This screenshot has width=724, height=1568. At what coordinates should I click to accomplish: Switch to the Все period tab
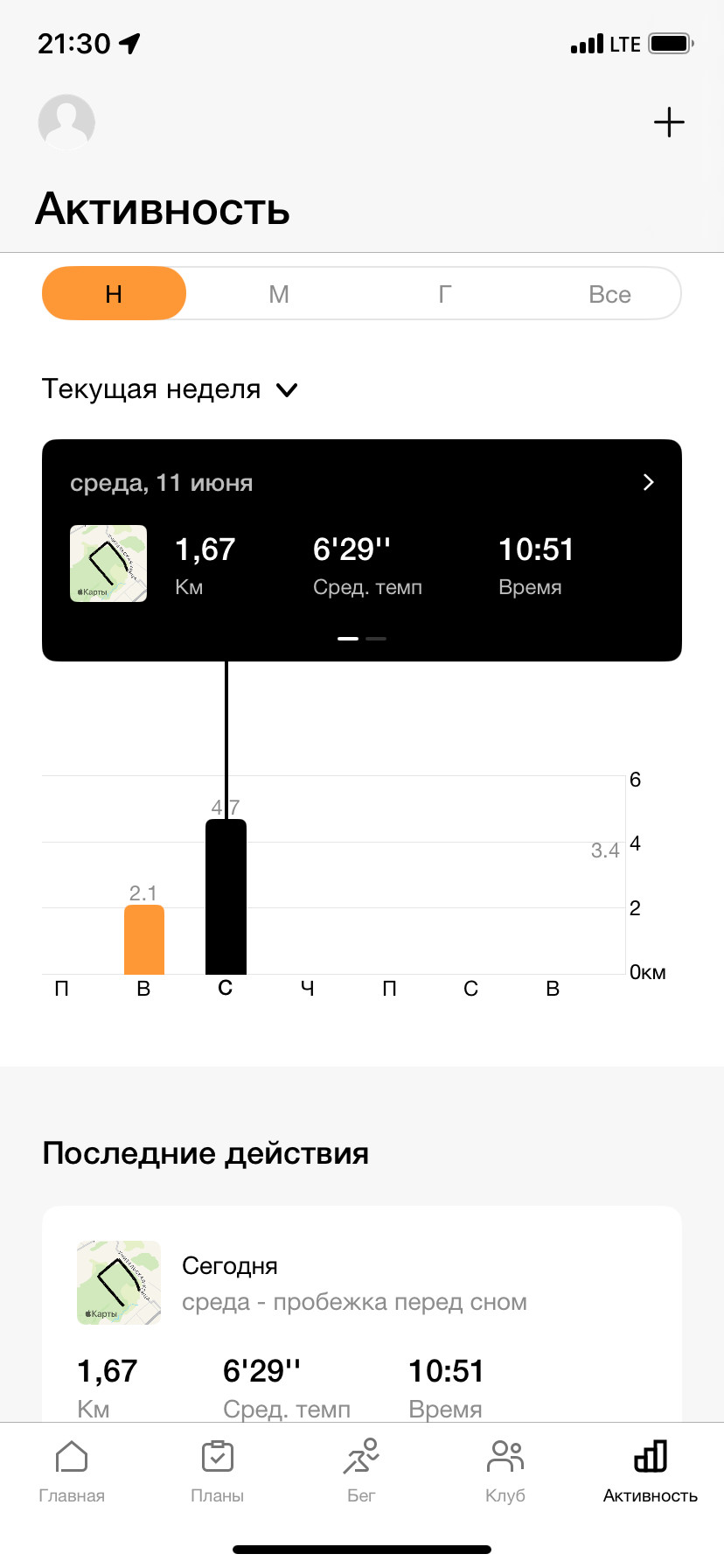click(609, 294)
